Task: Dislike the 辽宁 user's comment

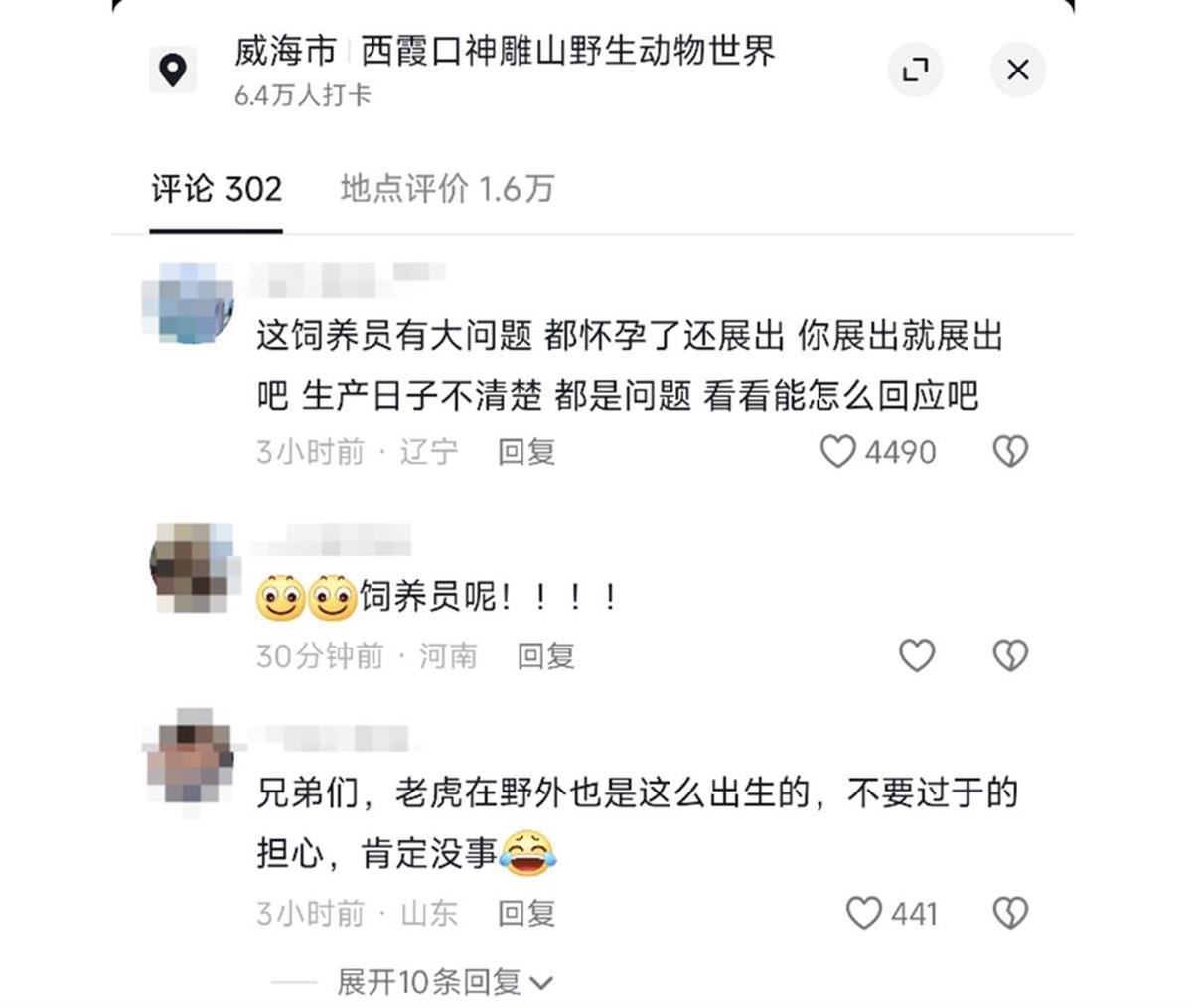Action: click(x=1010, y=452)
